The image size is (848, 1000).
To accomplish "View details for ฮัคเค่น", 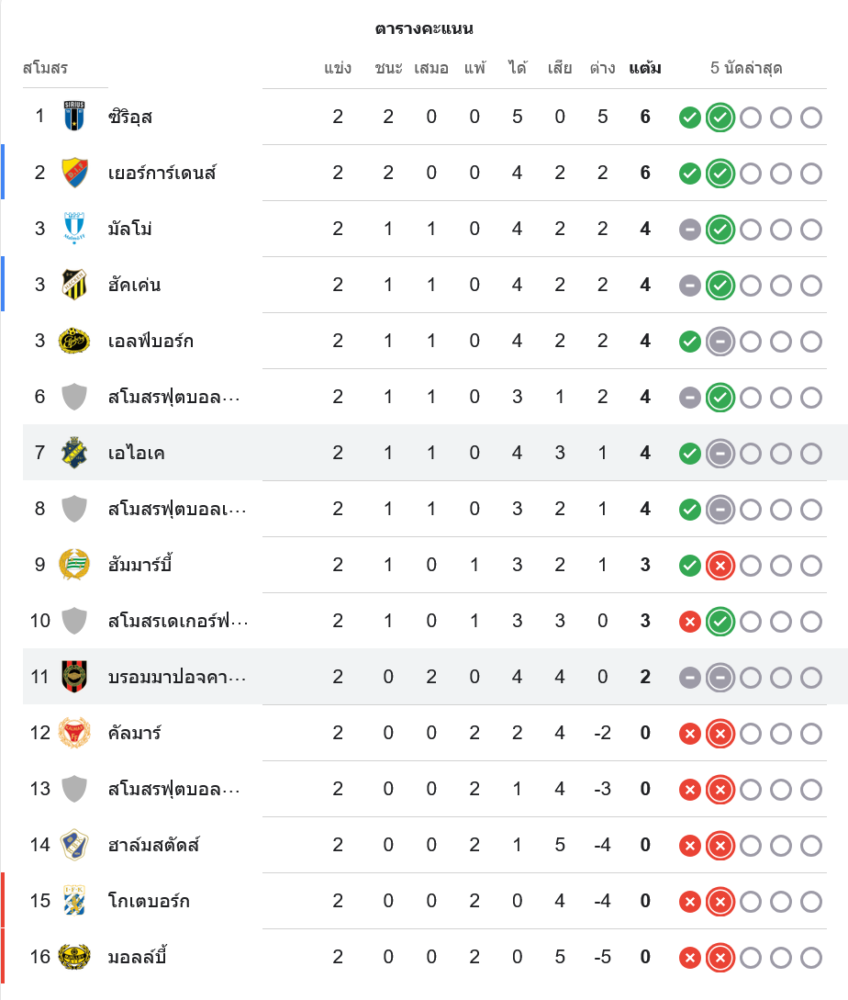I will [134, 285].
